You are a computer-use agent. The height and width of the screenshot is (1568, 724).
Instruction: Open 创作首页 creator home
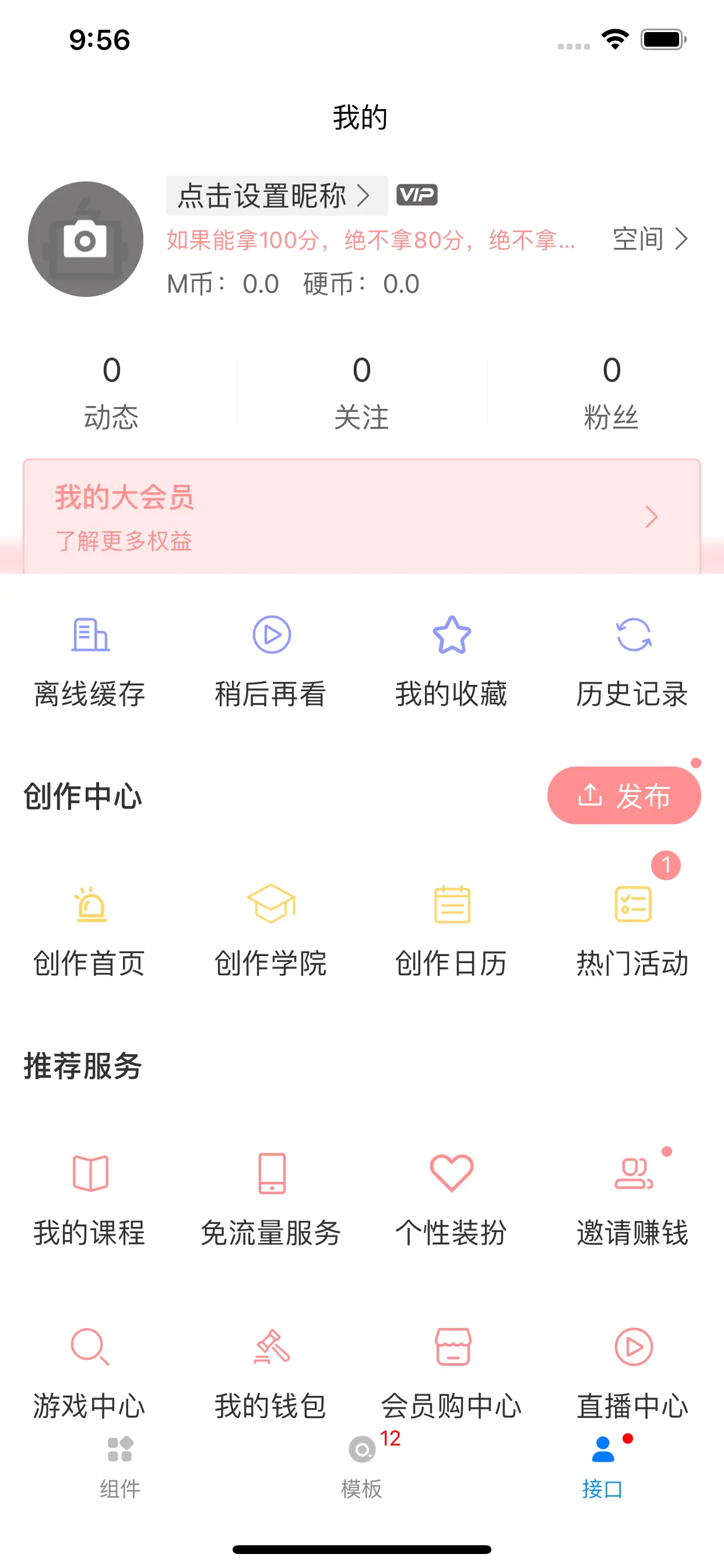click(90, 932)
